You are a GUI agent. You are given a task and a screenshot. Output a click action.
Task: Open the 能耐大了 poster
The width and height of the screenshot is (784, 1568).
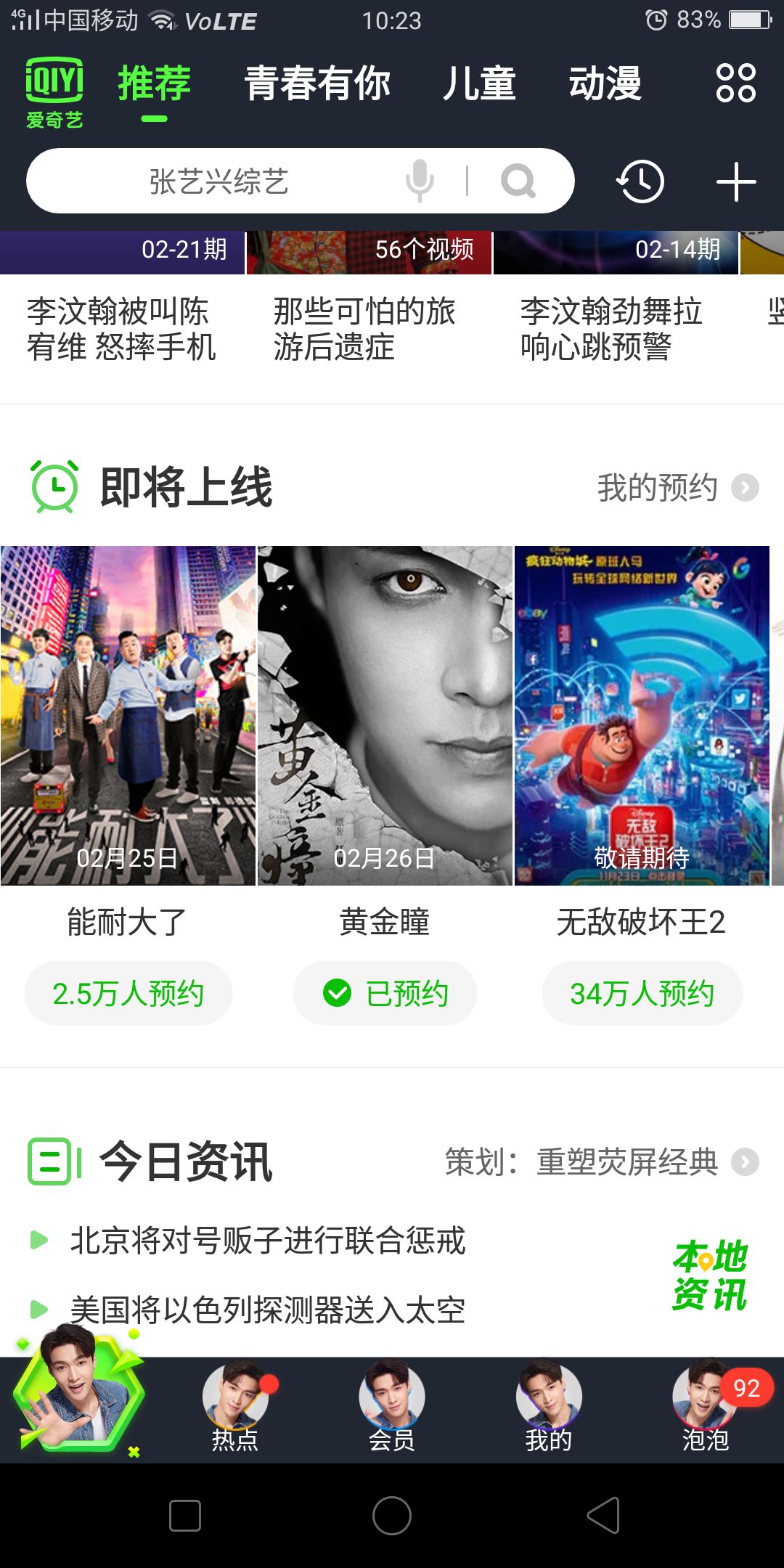[x=128, y=715]
